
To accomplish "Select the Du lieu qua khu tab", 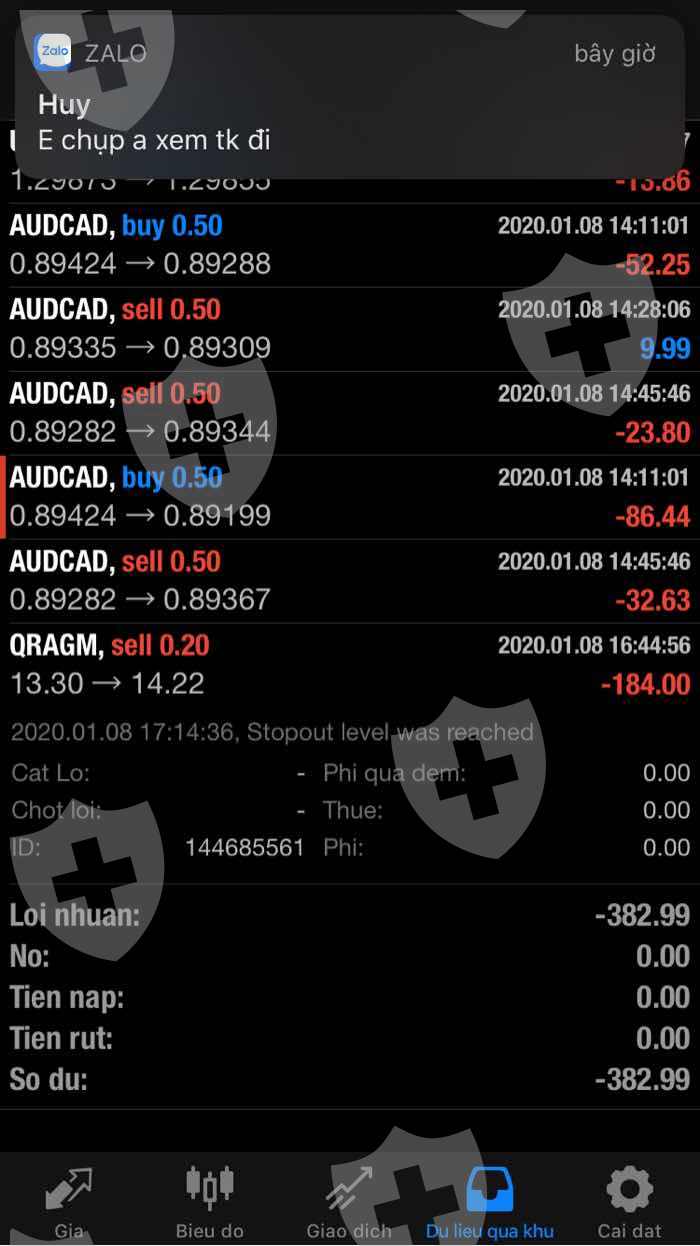I will pyautogui.click(x=489, y=1199).
